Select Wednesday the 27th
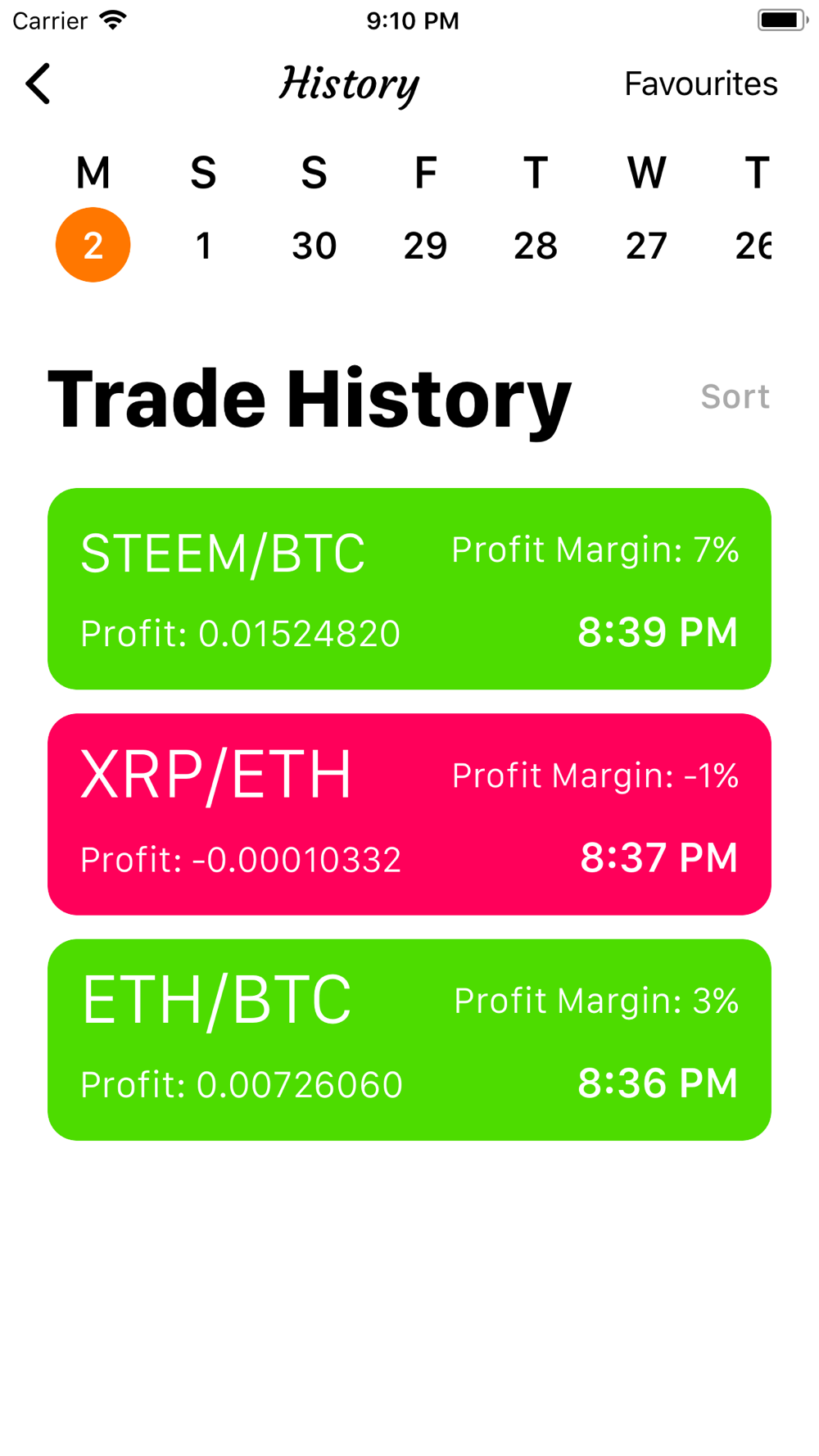The height and width of the screenshot is (1456, 819). click(646, 245)
